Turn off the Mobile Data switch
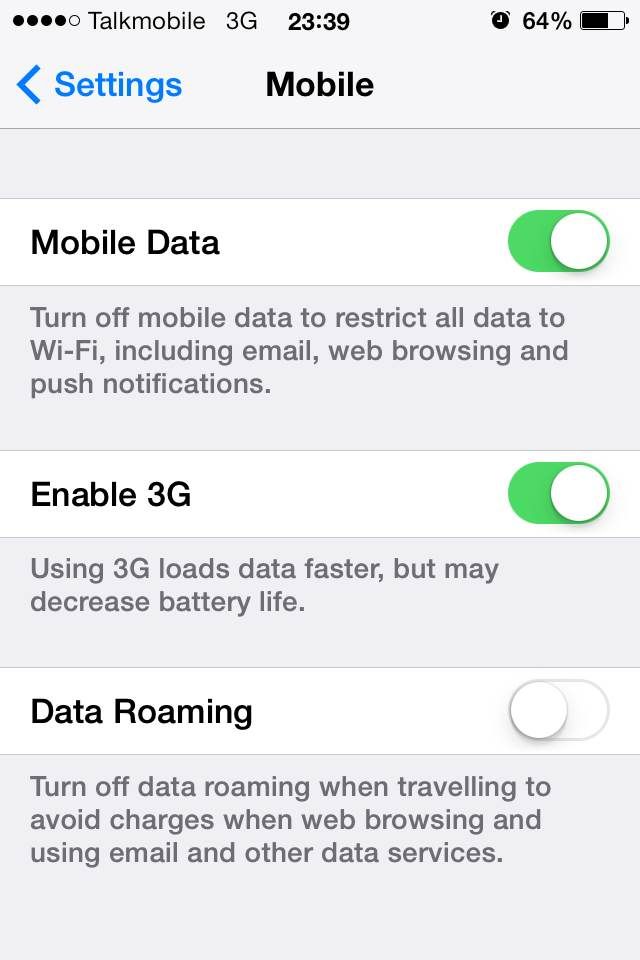The width and height of the screenshot is (640, 960). pos(558,242)
